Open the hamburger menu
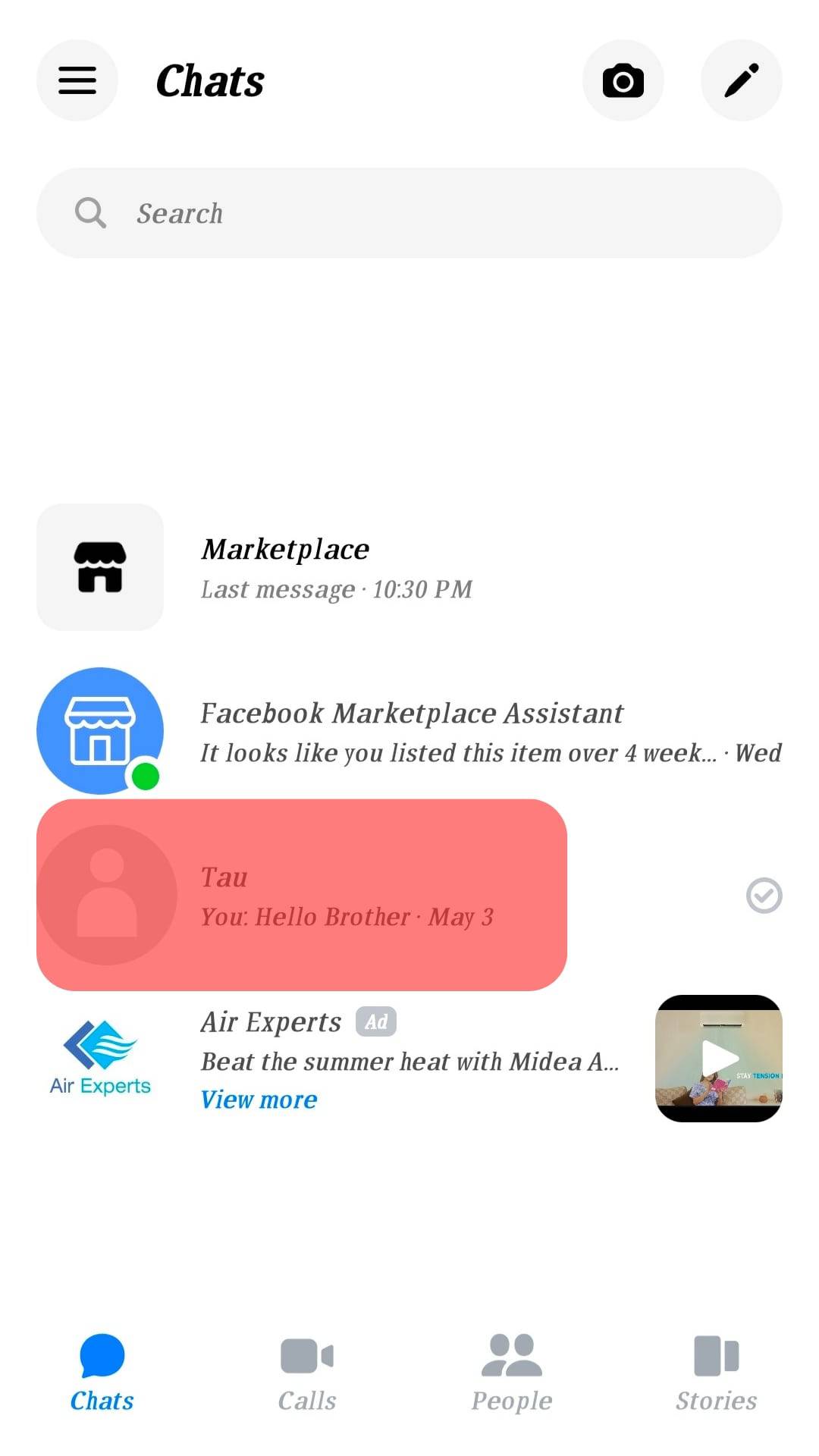819x1456 pixels. pos(77,80)
